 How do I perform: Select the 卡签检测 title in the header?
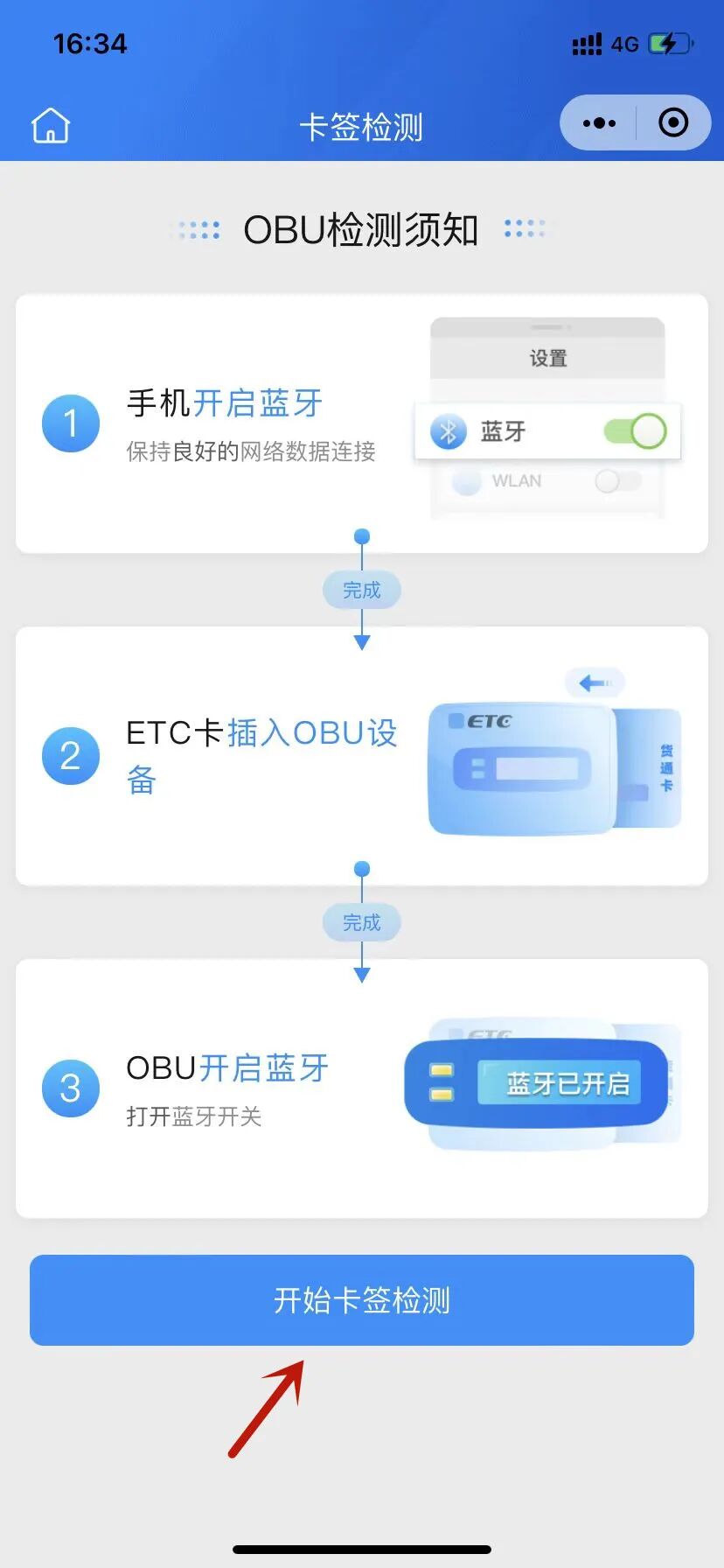point(361,125)
